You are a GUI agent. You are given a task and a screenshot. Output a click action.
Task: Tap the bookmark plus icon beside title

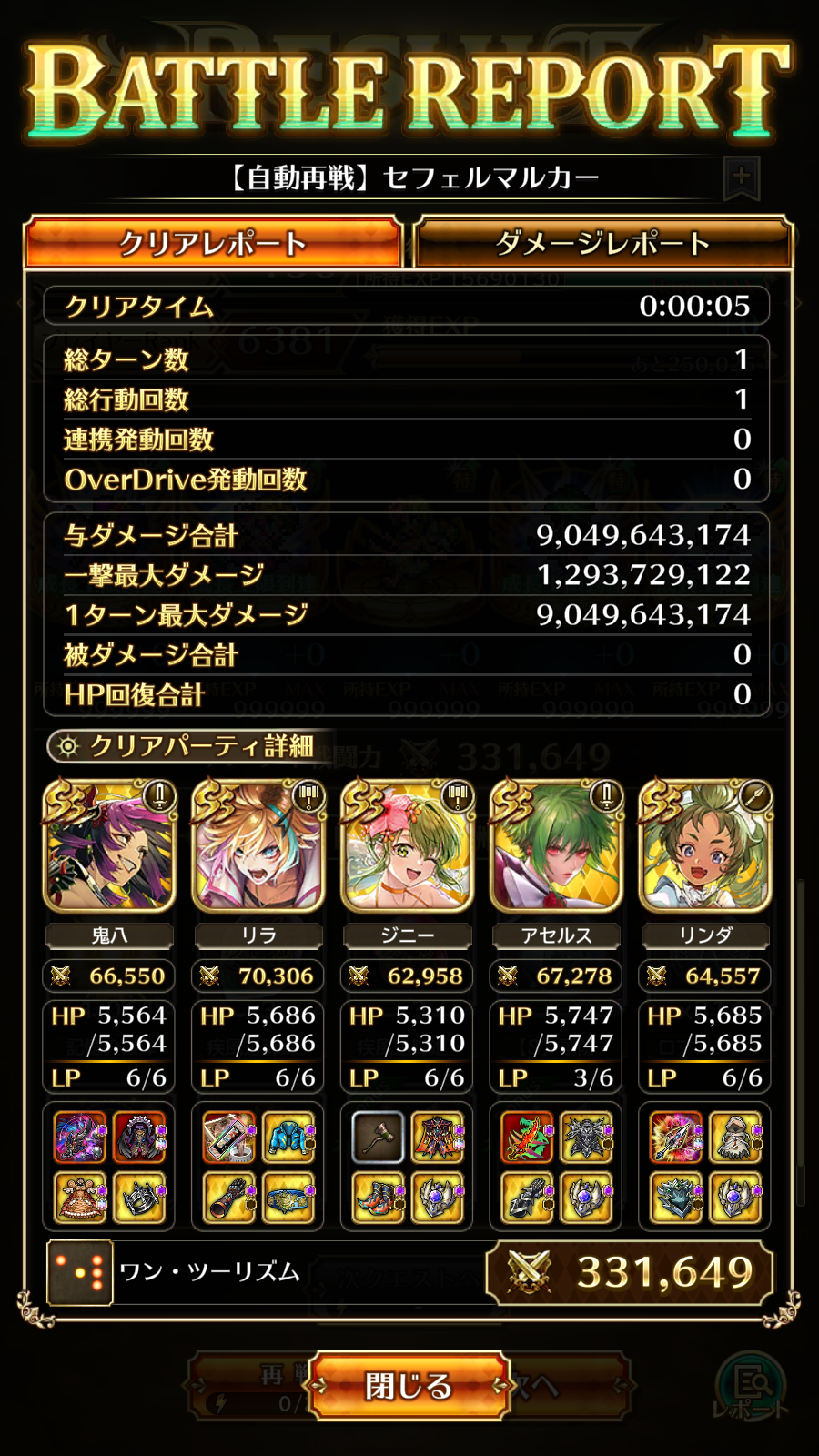click(x=742, y=177)
